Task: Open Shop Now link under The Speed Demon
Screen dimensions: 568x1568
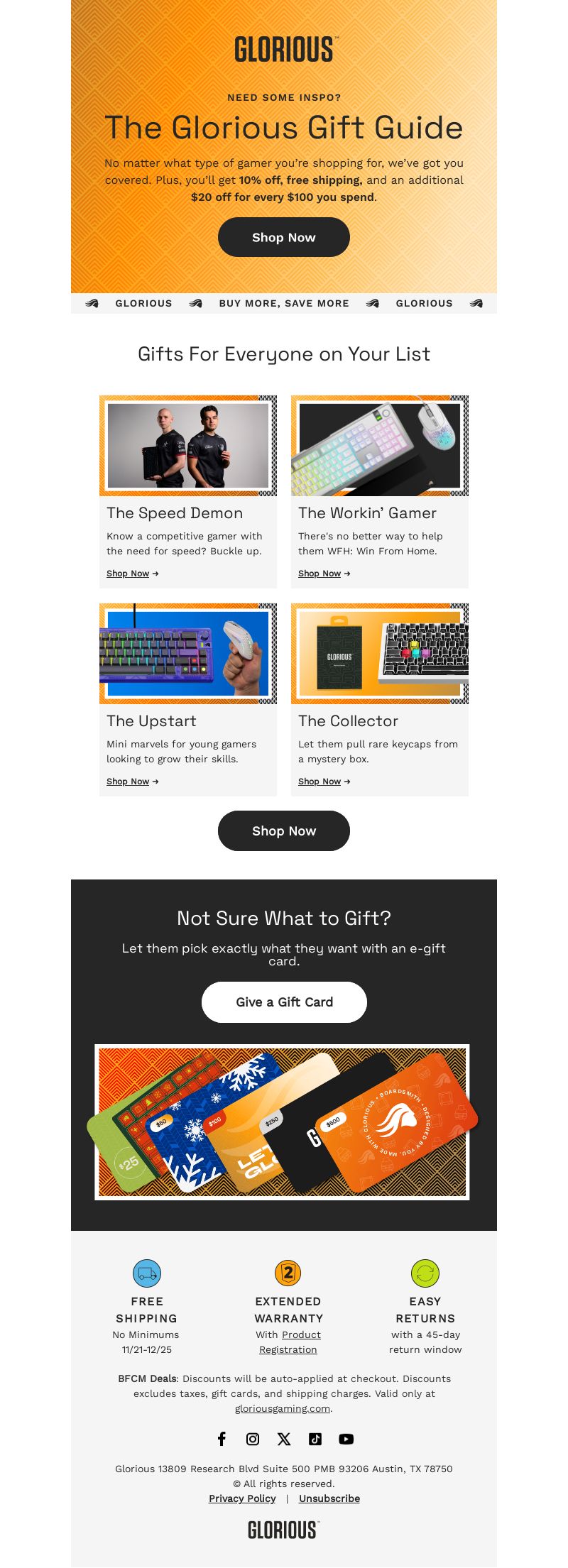Action: click(x=128, y=574)
